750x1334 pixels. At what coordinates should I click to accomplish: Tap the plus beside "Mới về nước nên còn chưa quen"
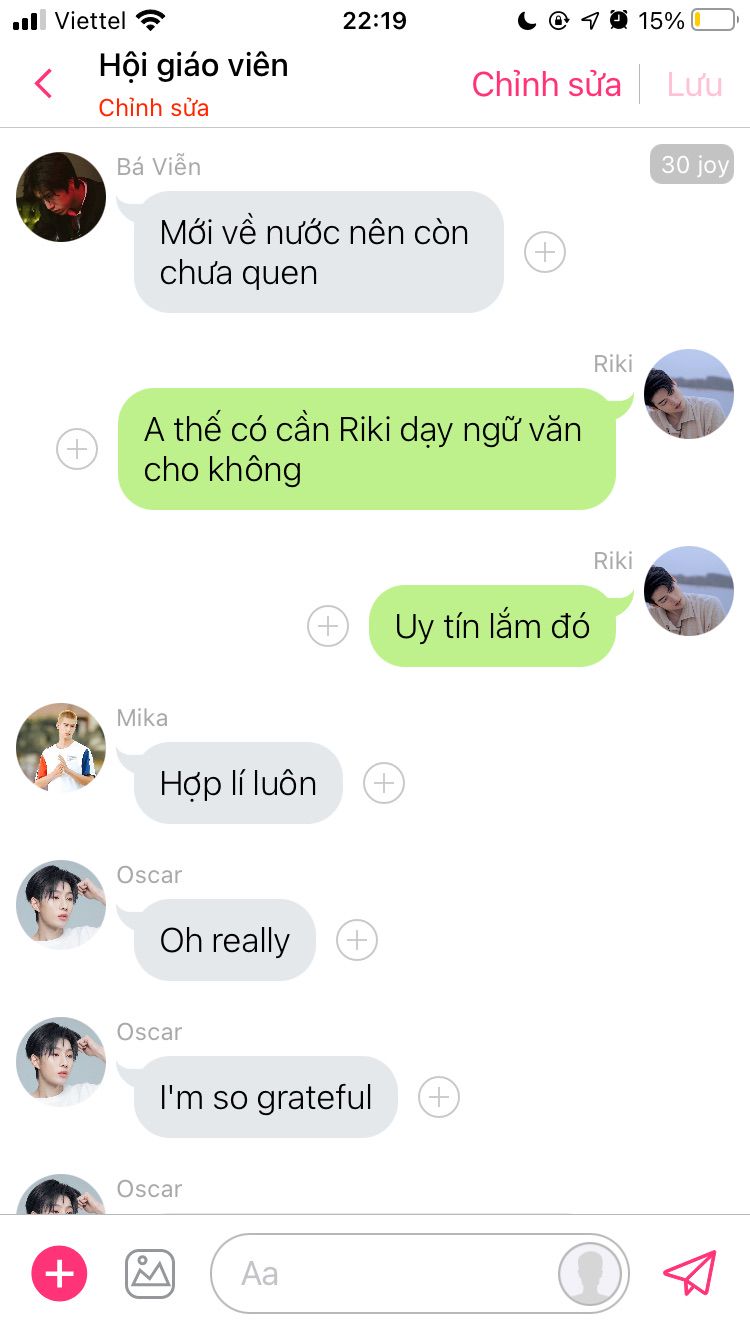tap(545, 252)
